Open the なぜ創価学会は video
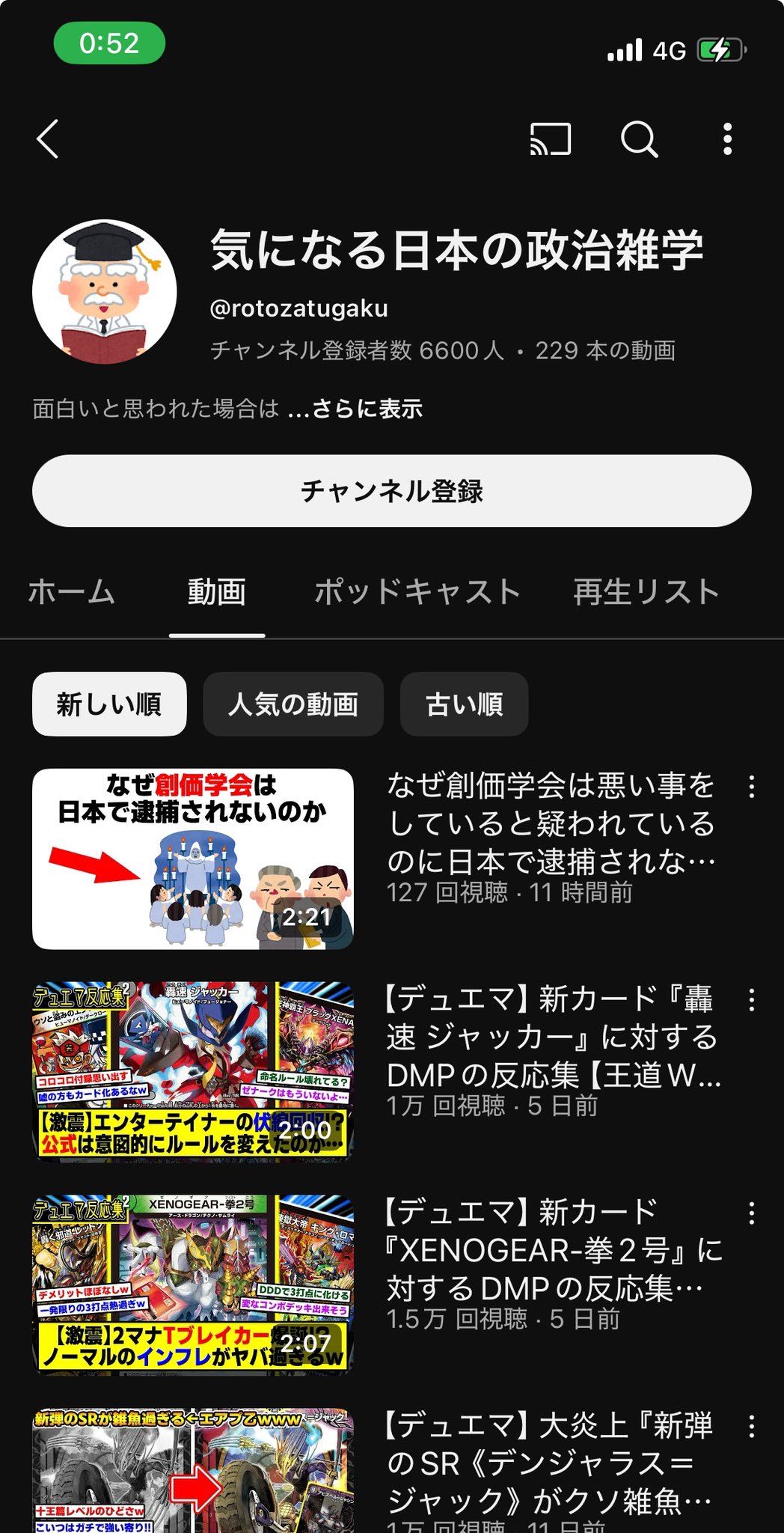784x1533 pixels. 192,859
